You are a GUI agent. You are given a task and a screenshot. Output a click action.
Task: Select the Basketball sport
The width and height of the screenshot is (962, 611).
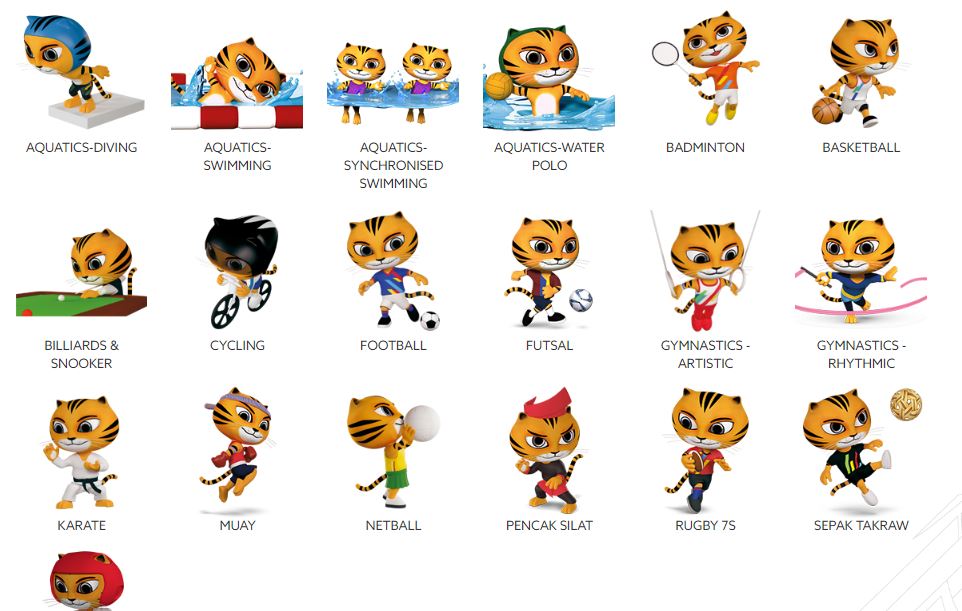pos(861,72)
